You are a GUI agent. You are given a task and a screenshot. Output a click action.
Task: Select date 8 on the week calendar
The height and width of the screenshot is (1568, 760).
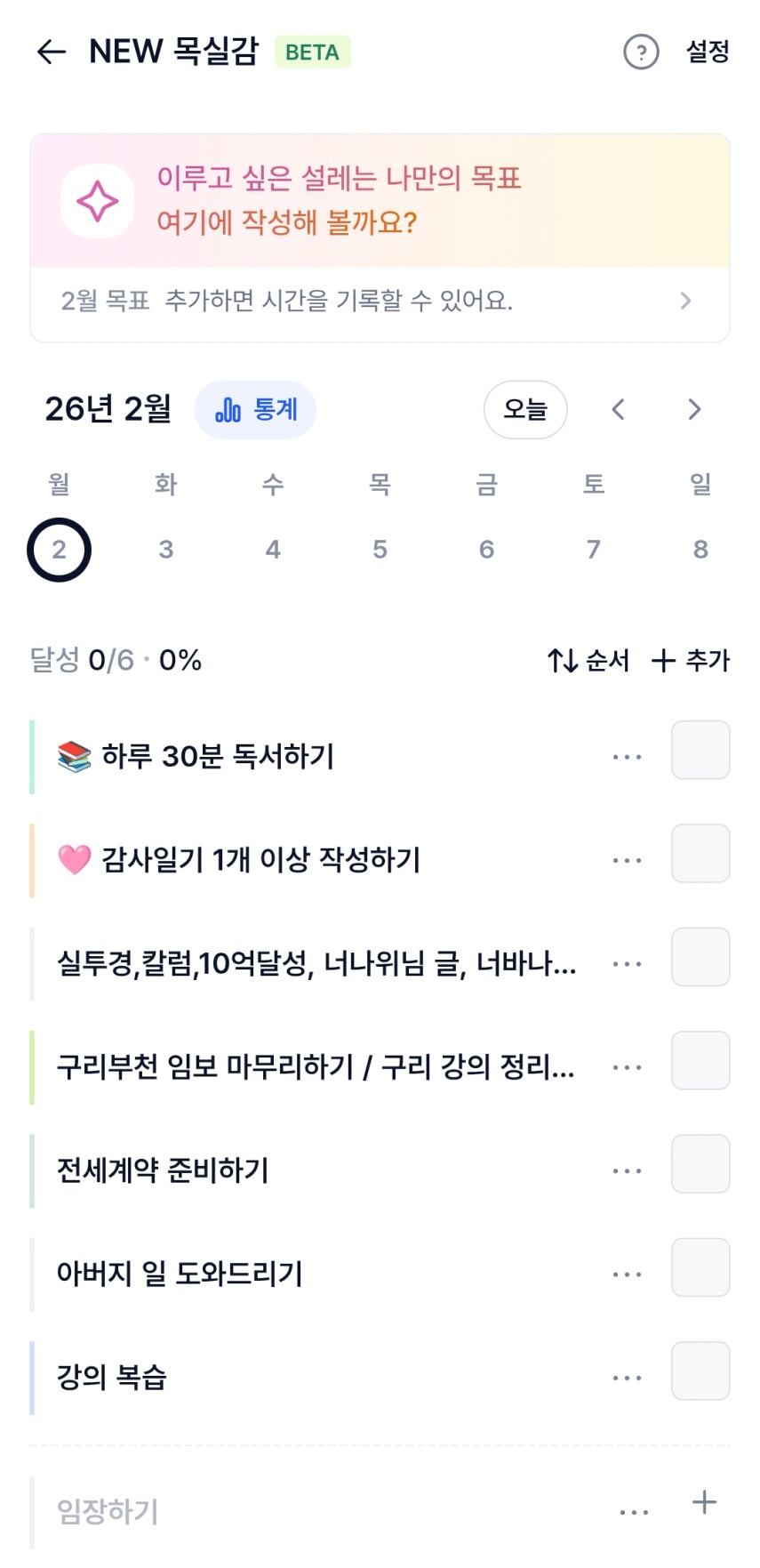pos(700,550)
